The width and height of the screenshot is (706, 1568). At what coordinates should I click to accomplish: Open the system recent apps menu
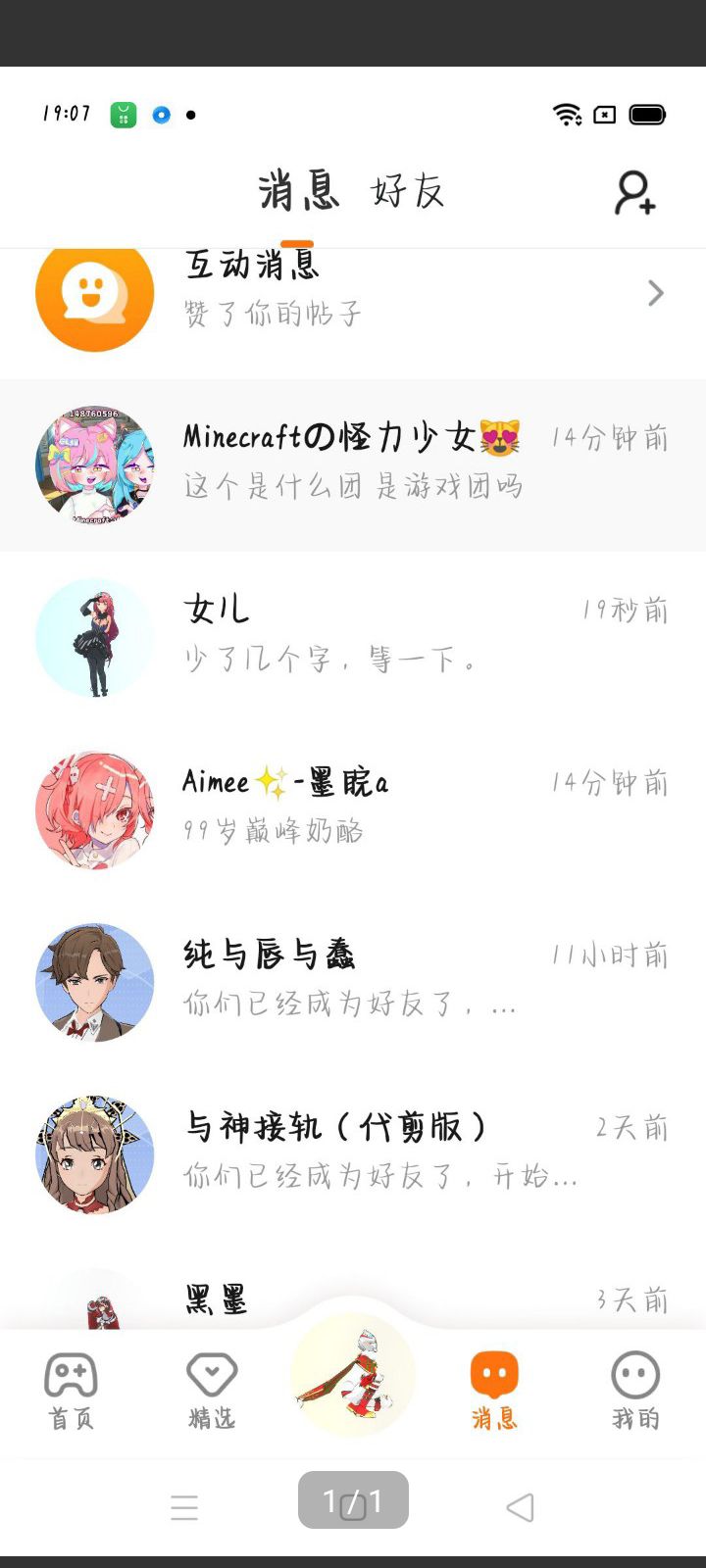tap(184, 1506)
